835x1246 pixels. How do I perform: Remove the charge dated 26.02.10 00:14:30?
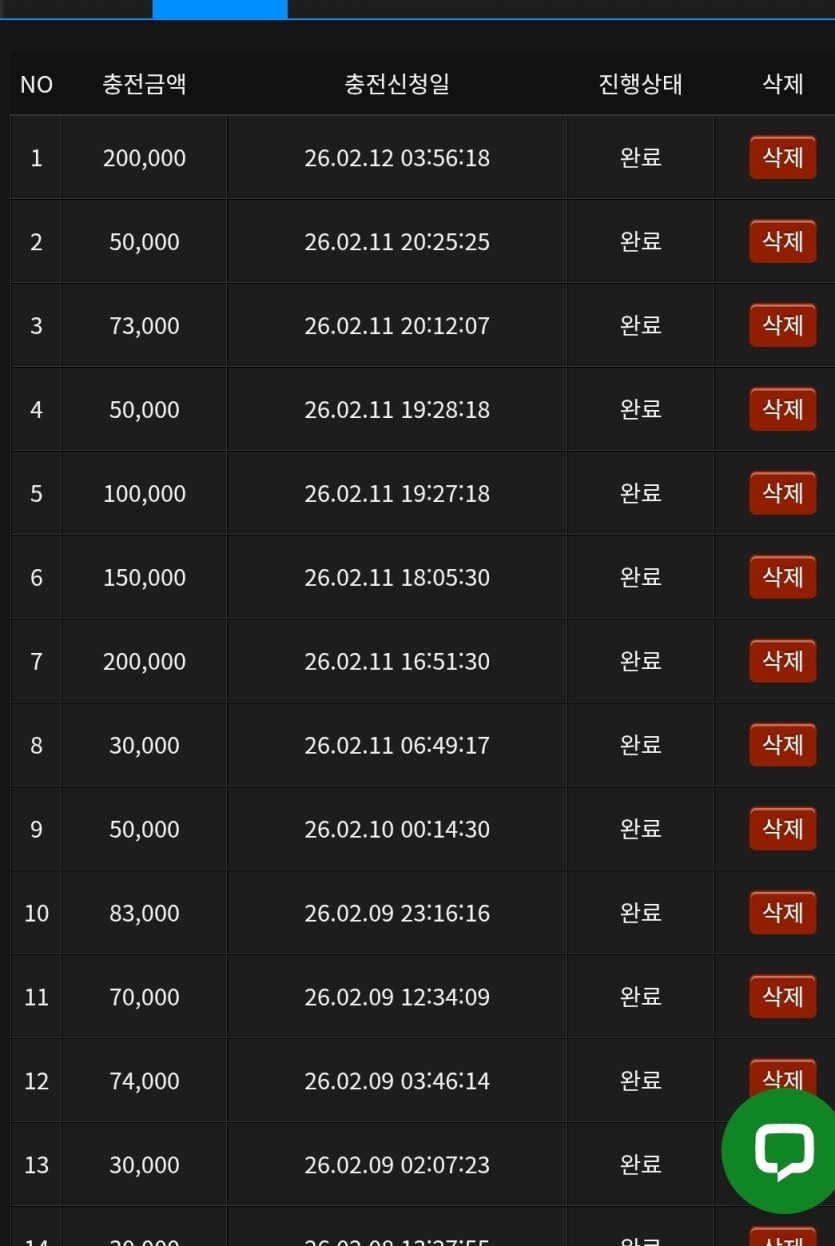(x=782, y=829)
